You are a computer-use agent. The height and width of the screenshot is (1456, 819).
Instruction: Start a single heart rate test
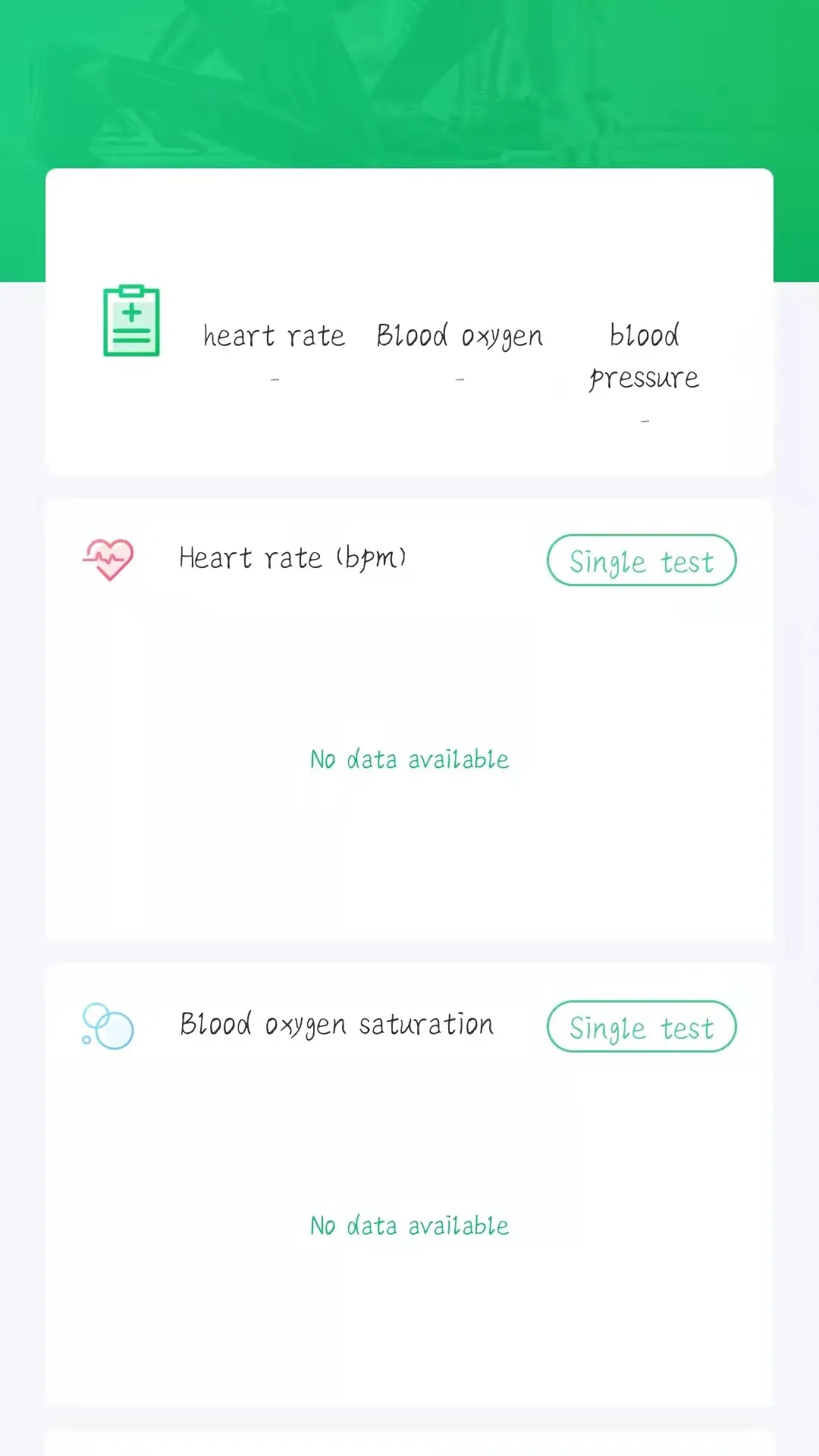click(x=642, y=560)
